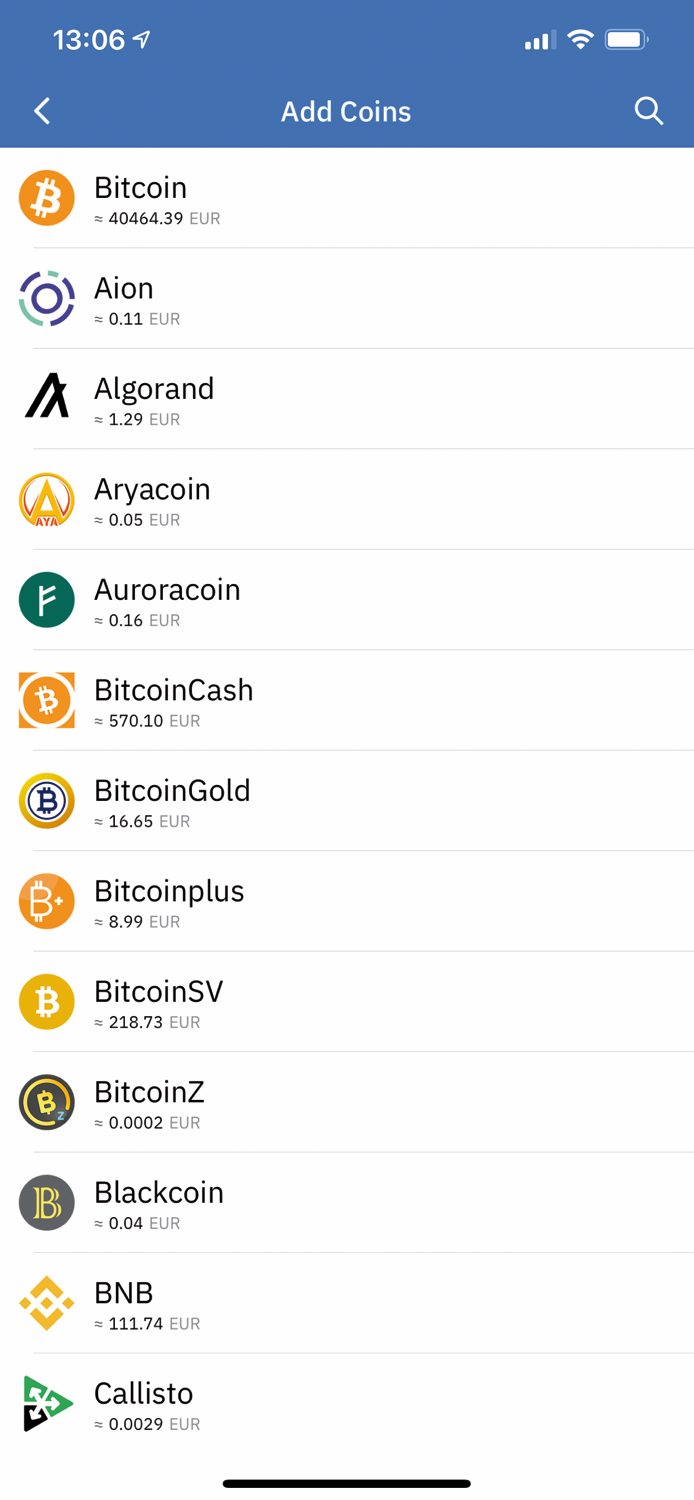Select the BNB row
Viewport: 694px width, 1500px height.
347,1303
